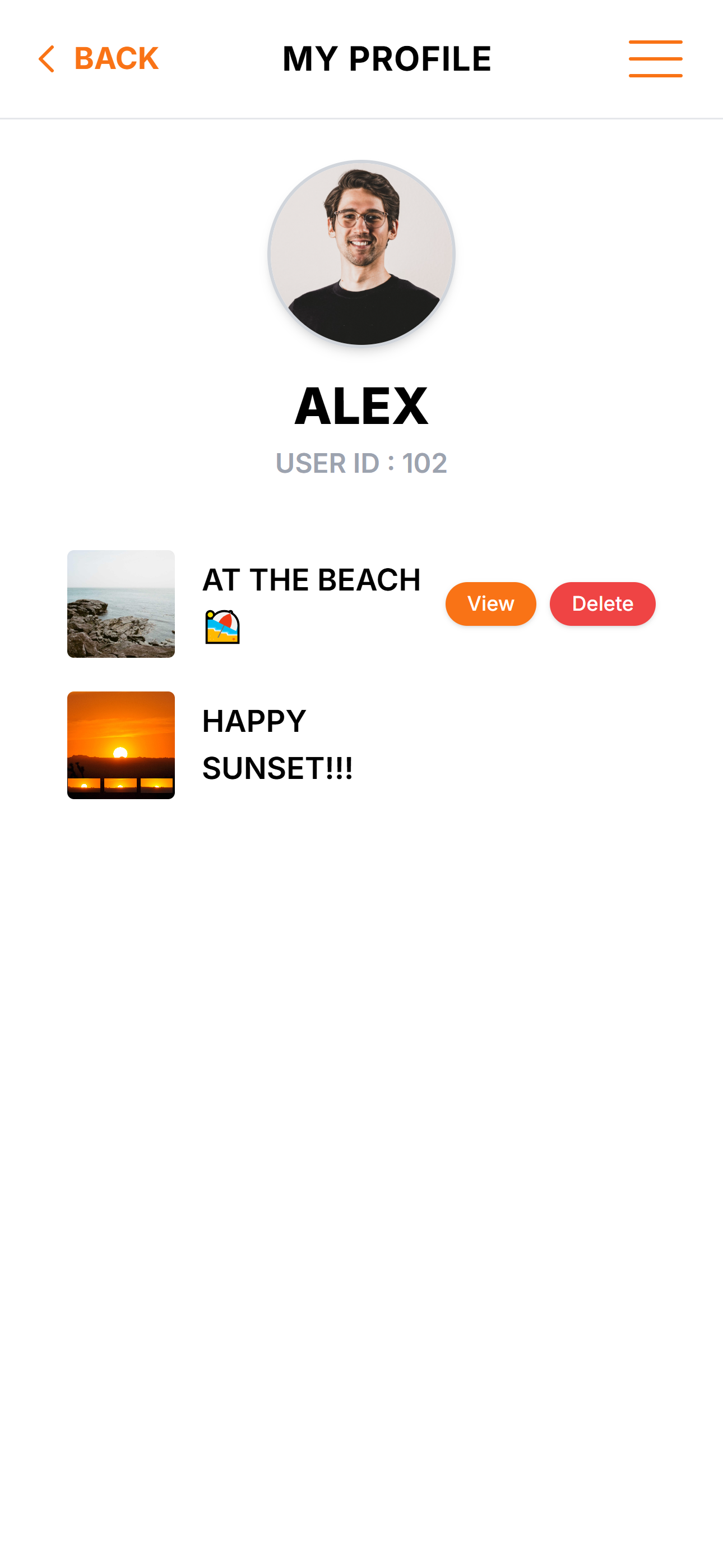Go back using the BACK button
The height and width of the screenshot is (1568, 723).
pyautogui.click(x=99, y=58)
